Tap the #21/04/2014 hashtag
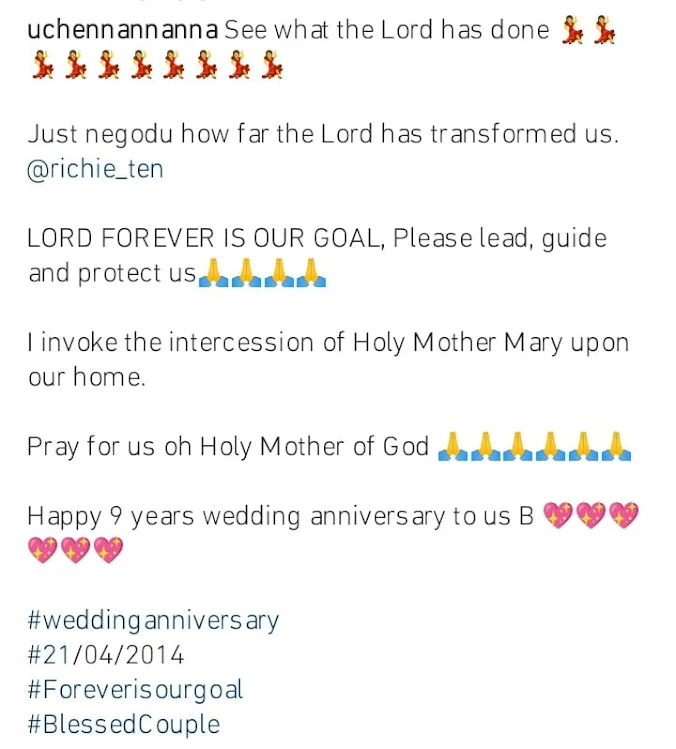 tap(106, 654)
